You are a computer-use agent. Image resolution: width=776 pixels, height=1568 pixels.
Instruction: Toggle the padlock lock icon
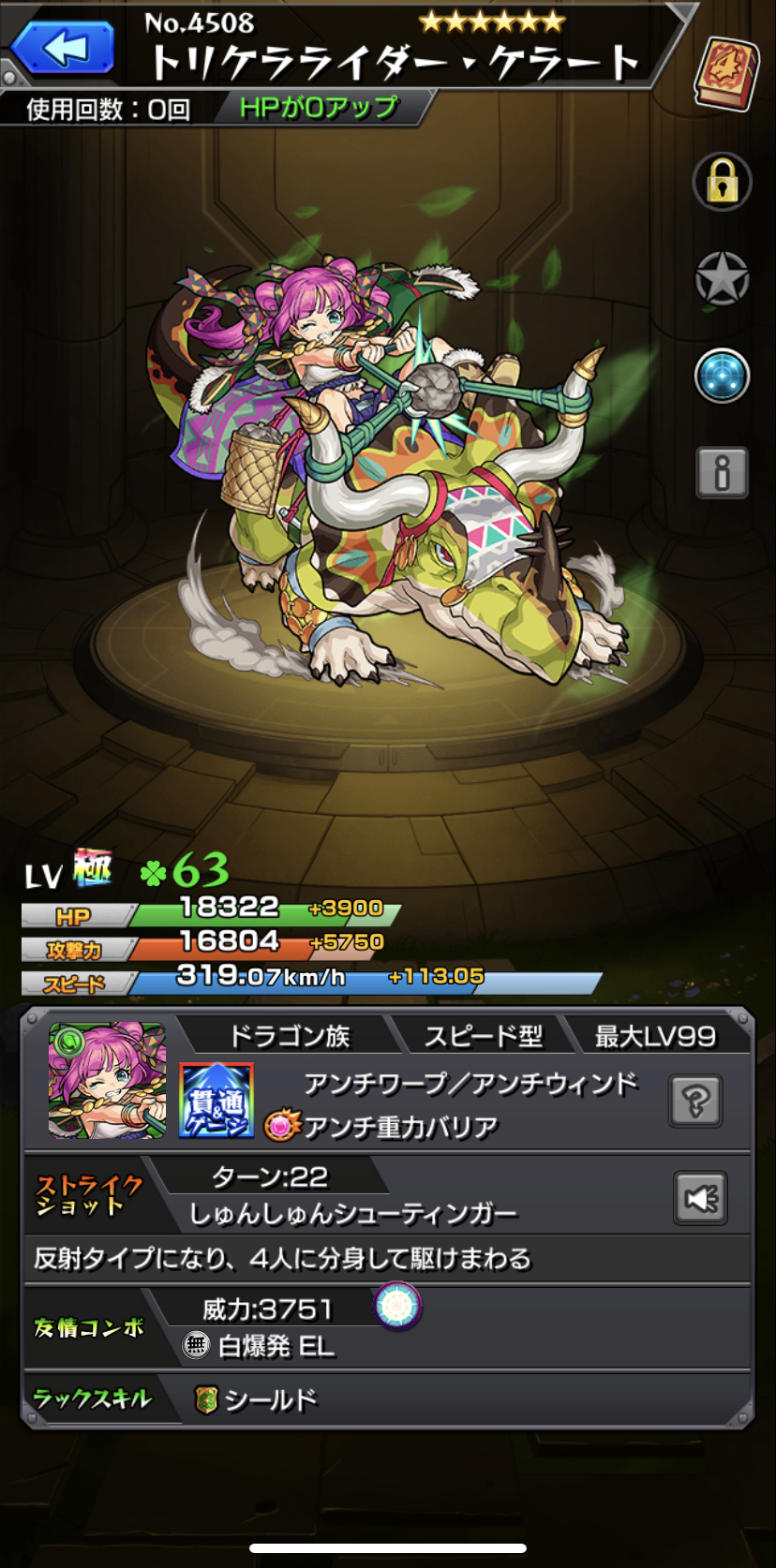click(x=722, y=182)
